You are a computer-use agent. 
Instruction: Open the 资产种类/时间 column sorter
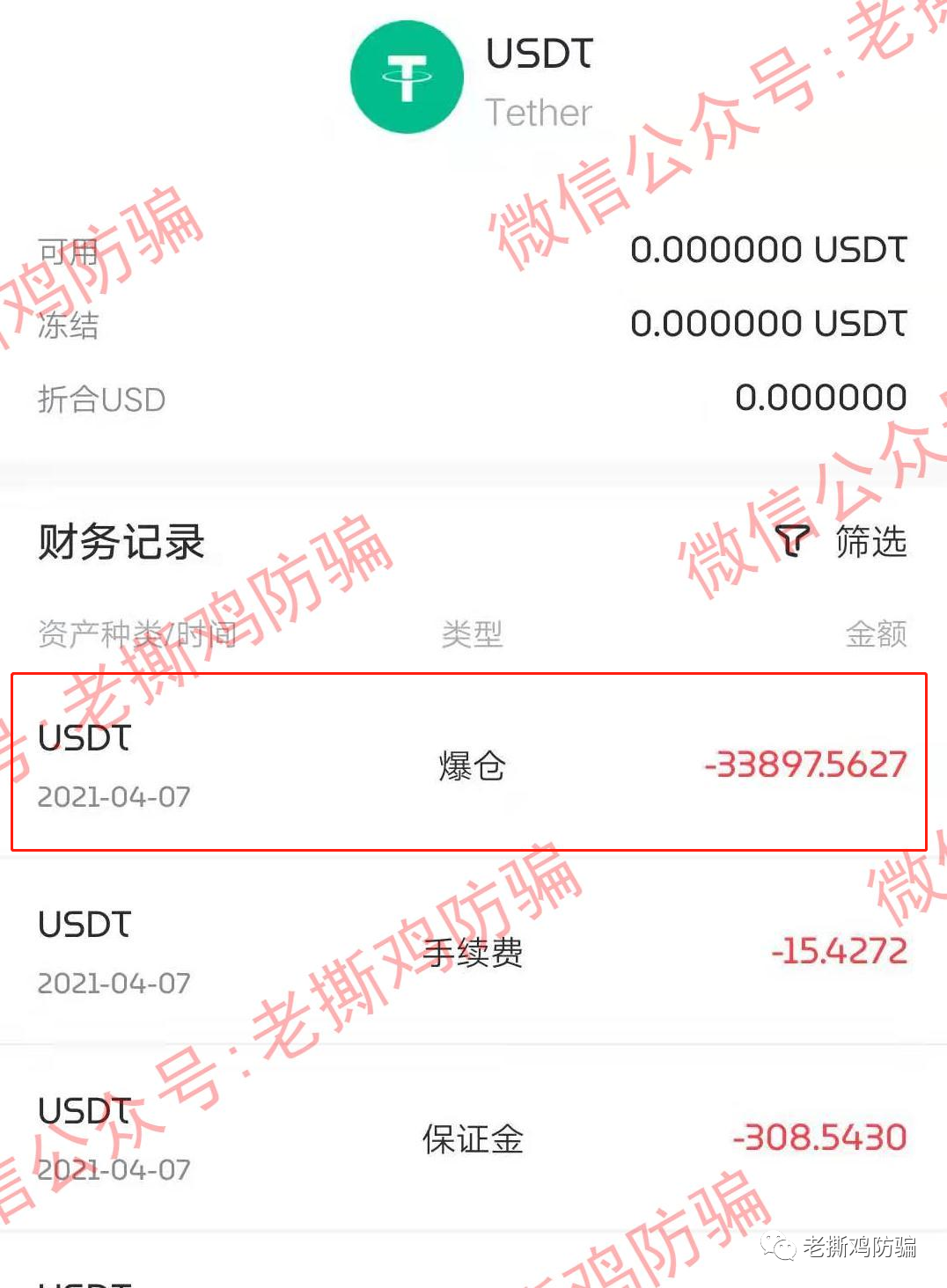(x=135, y=634)
